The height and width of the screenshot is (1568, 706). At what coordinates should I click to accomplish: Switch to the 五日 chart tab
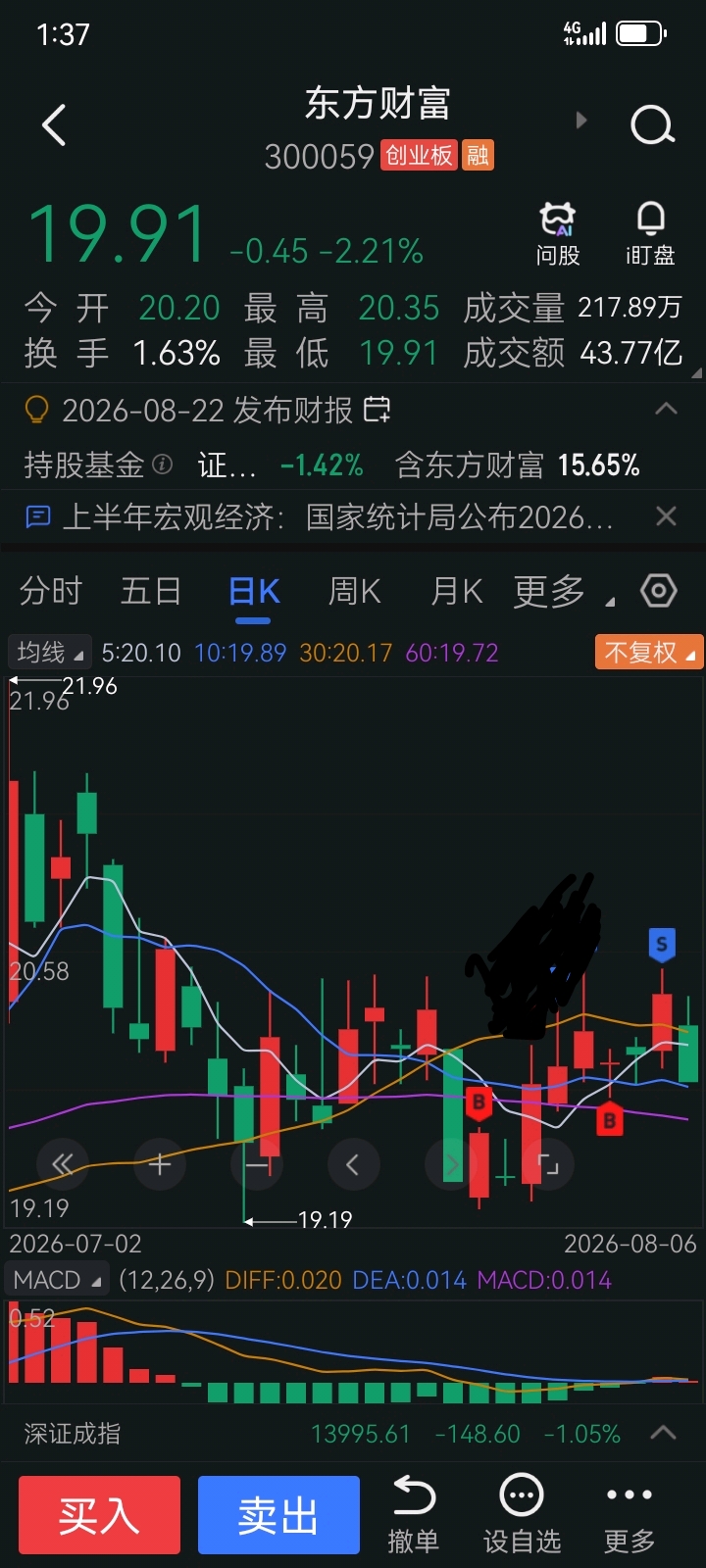[151, 592]
